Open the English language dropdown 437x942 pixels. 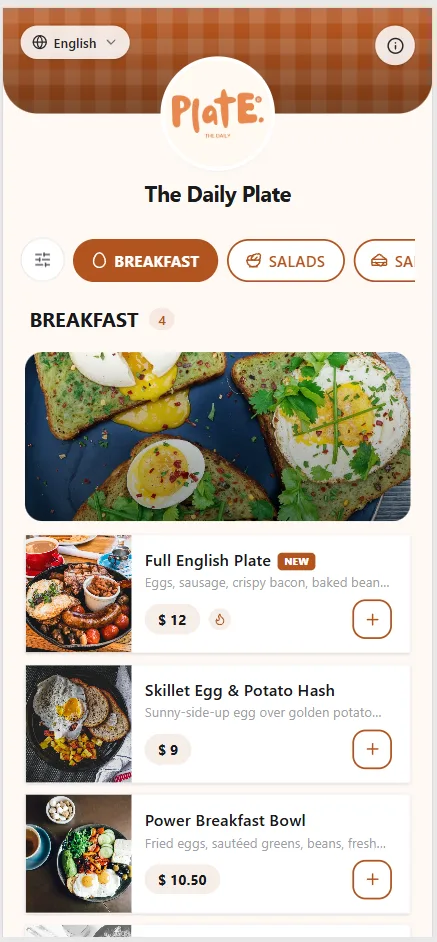75,43
